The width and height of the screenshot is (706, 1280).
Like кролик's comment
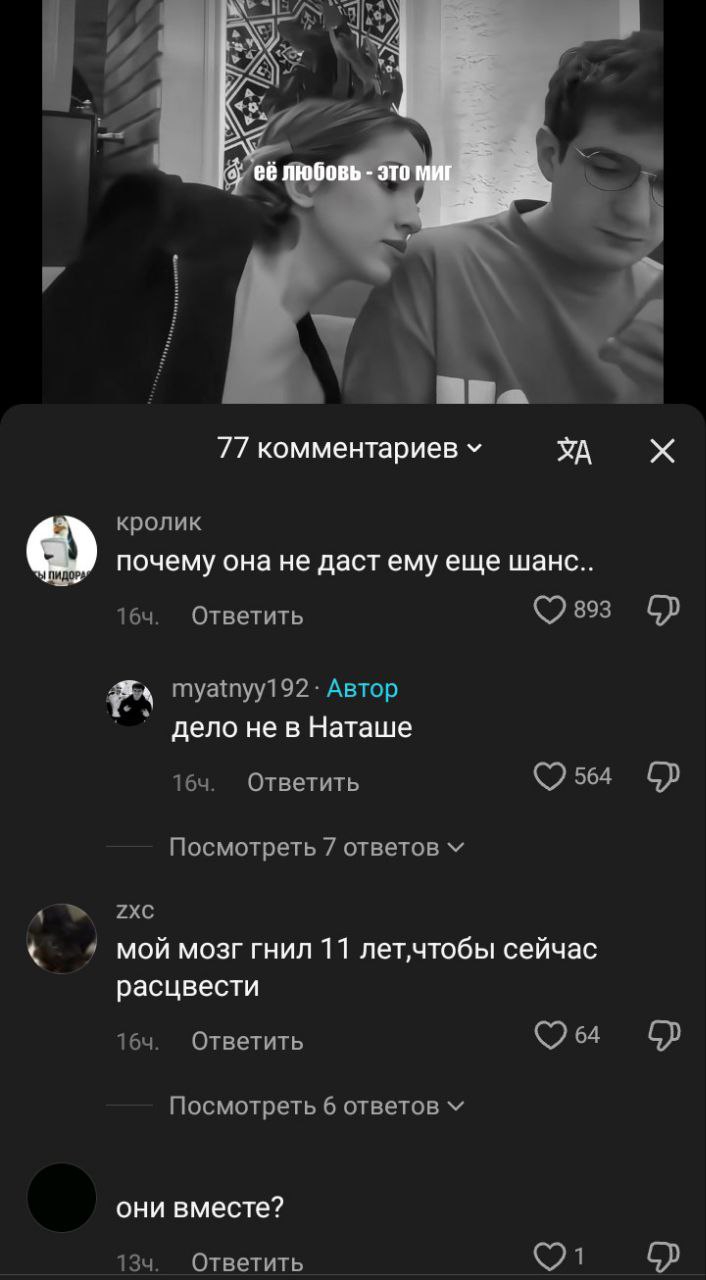[550, 609]
